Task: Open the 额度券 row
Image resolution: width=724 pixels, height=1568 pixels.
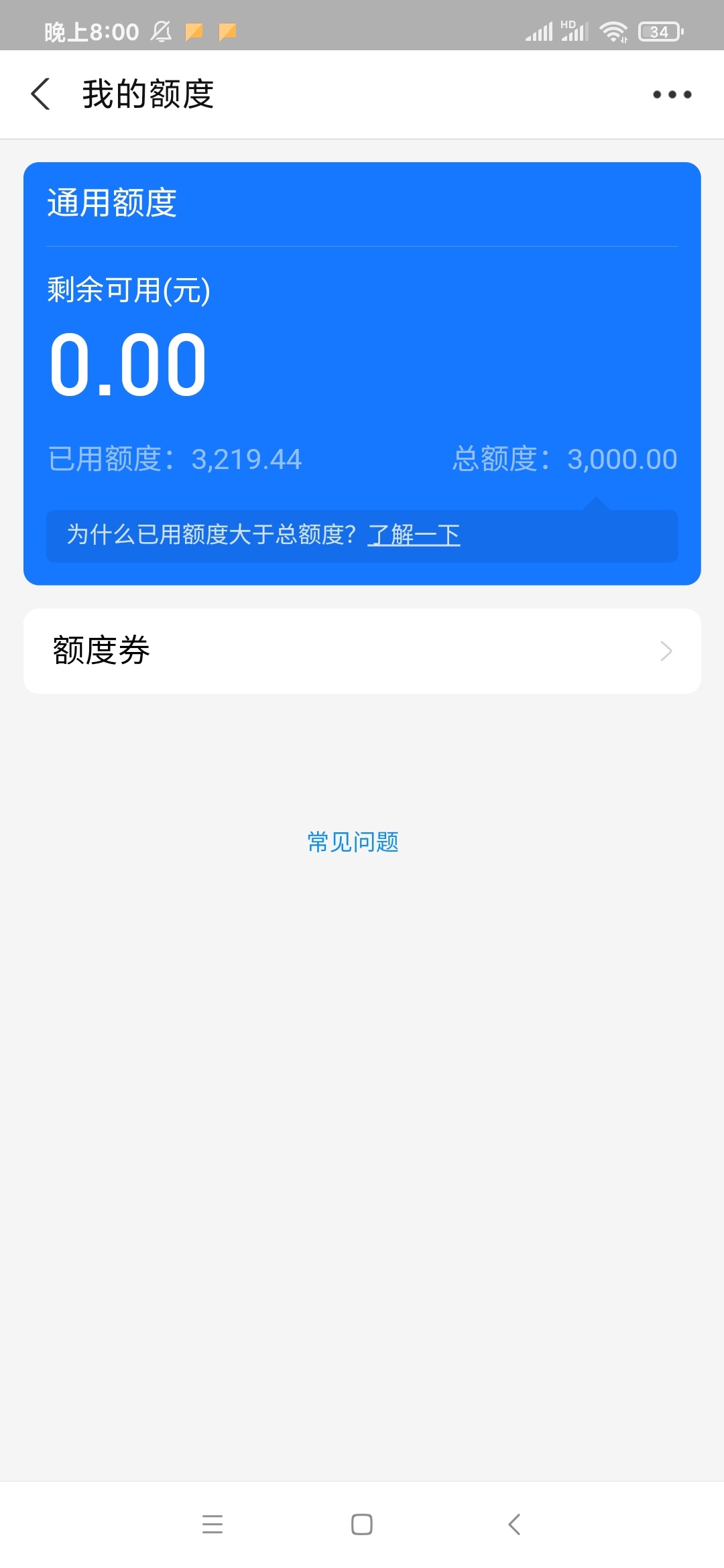Action: (362, 651)
